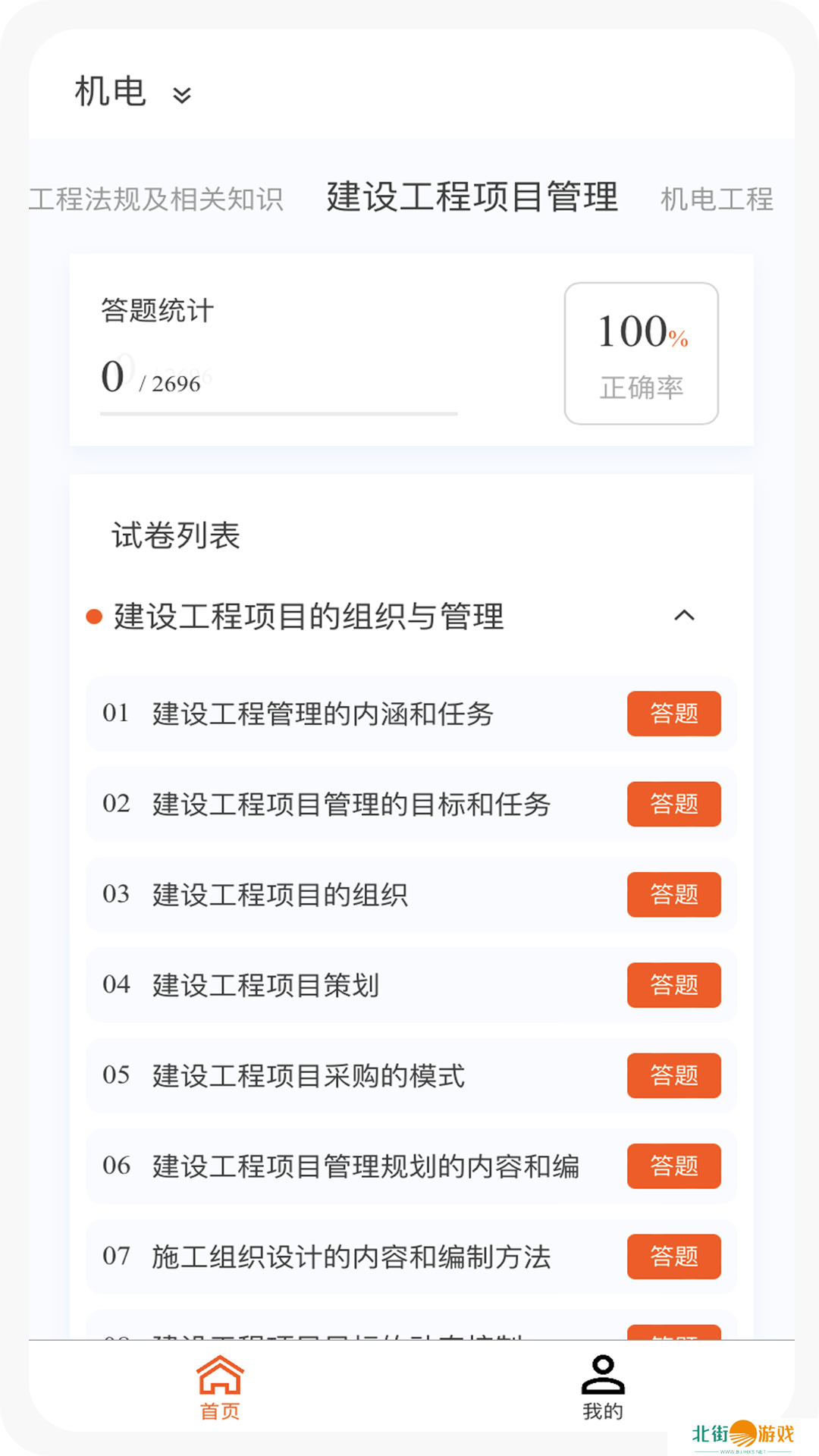
Task: Start 答题 for 02 建设工程项目管理的目标和任务
Action: [673, 804]
